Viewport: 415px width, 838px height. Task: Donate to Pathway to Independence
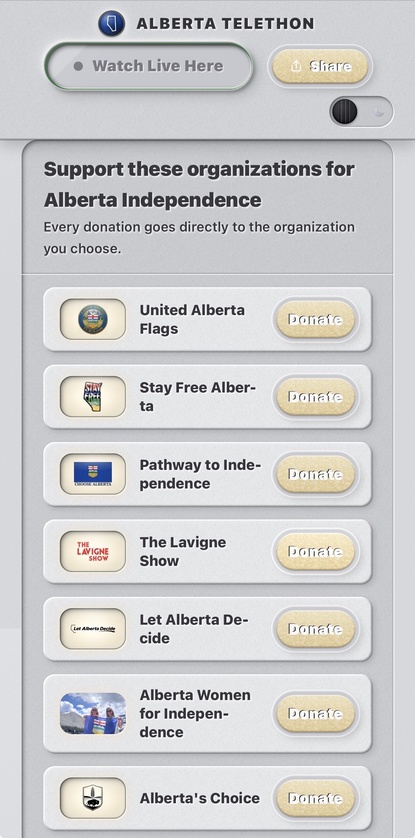point(315,474)
